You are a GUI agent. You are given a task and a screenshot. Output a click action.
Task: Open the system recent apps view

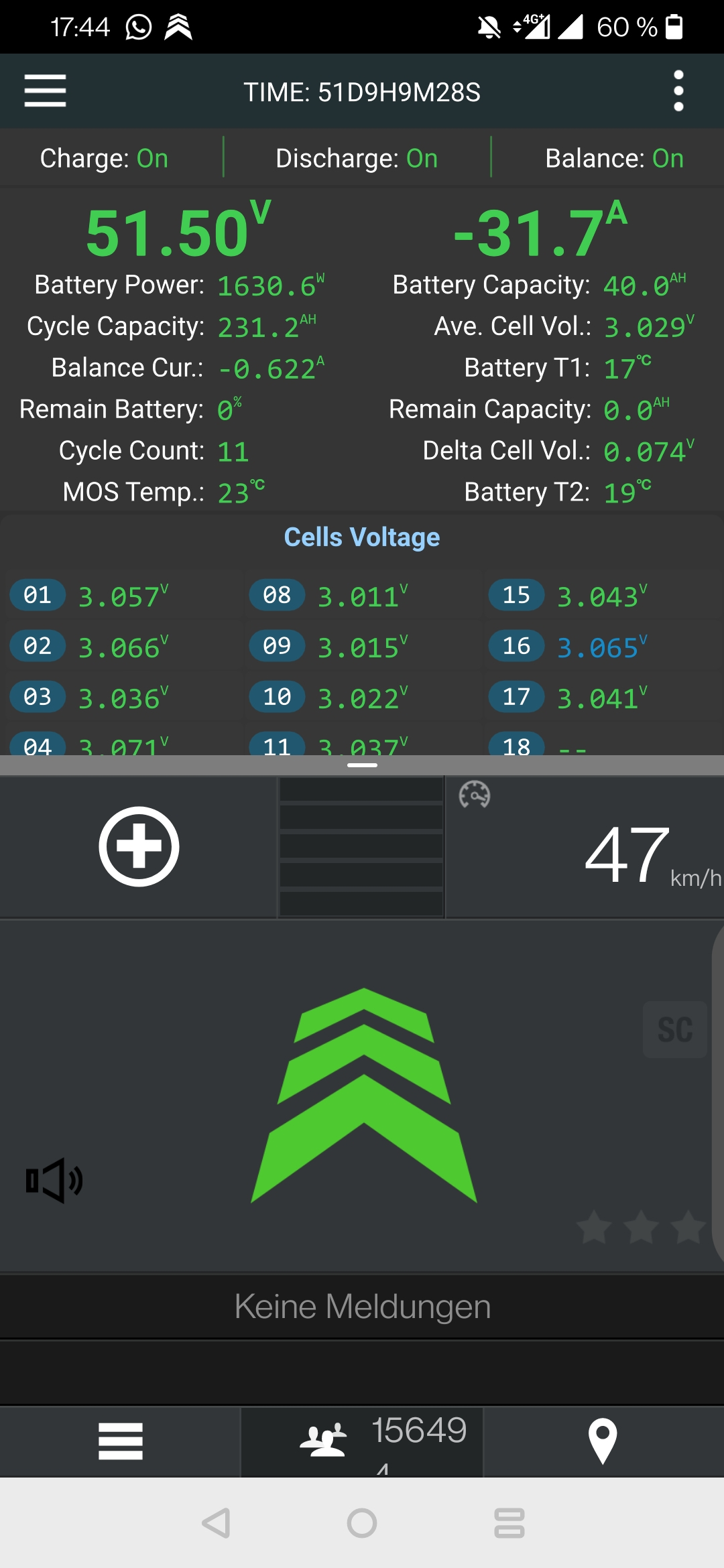(x=509, y=1523)
